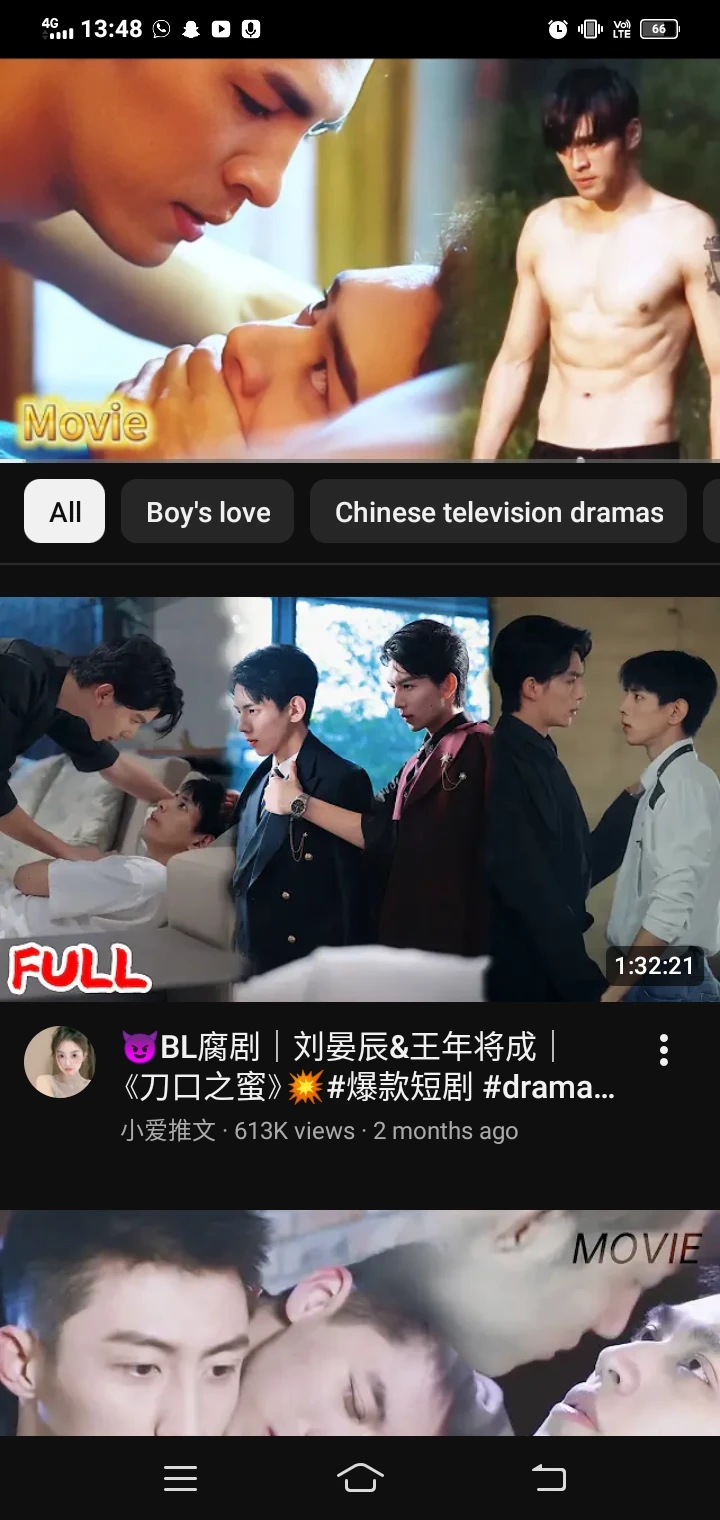The image size is (720, 1520).
Task: Open the 1:32:21 FULL video thumbnail
Action: [x=360, y=798]
